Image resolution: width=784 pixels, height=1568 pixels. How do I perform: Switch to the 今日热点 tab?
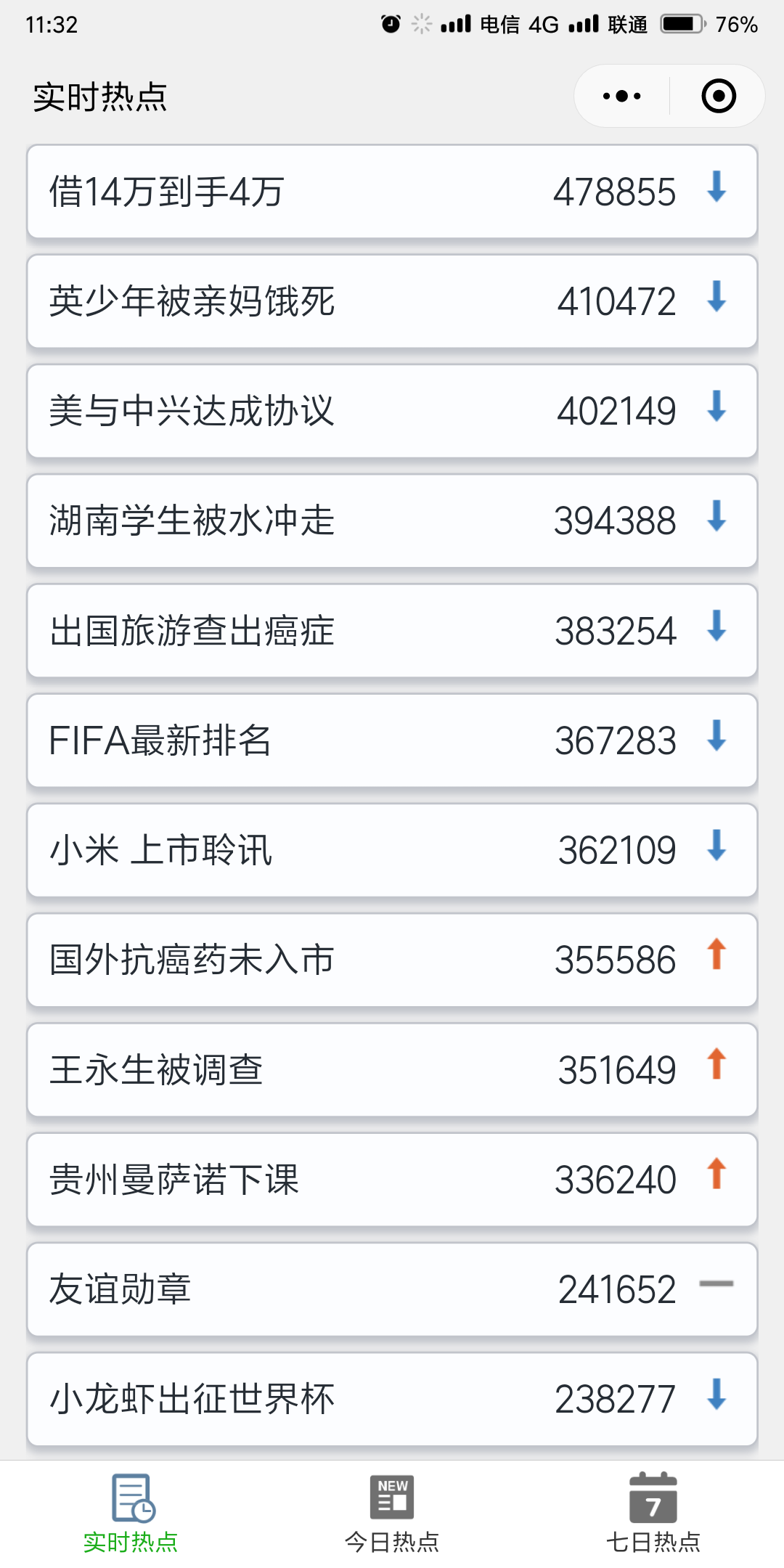[x=392, y=1514]
